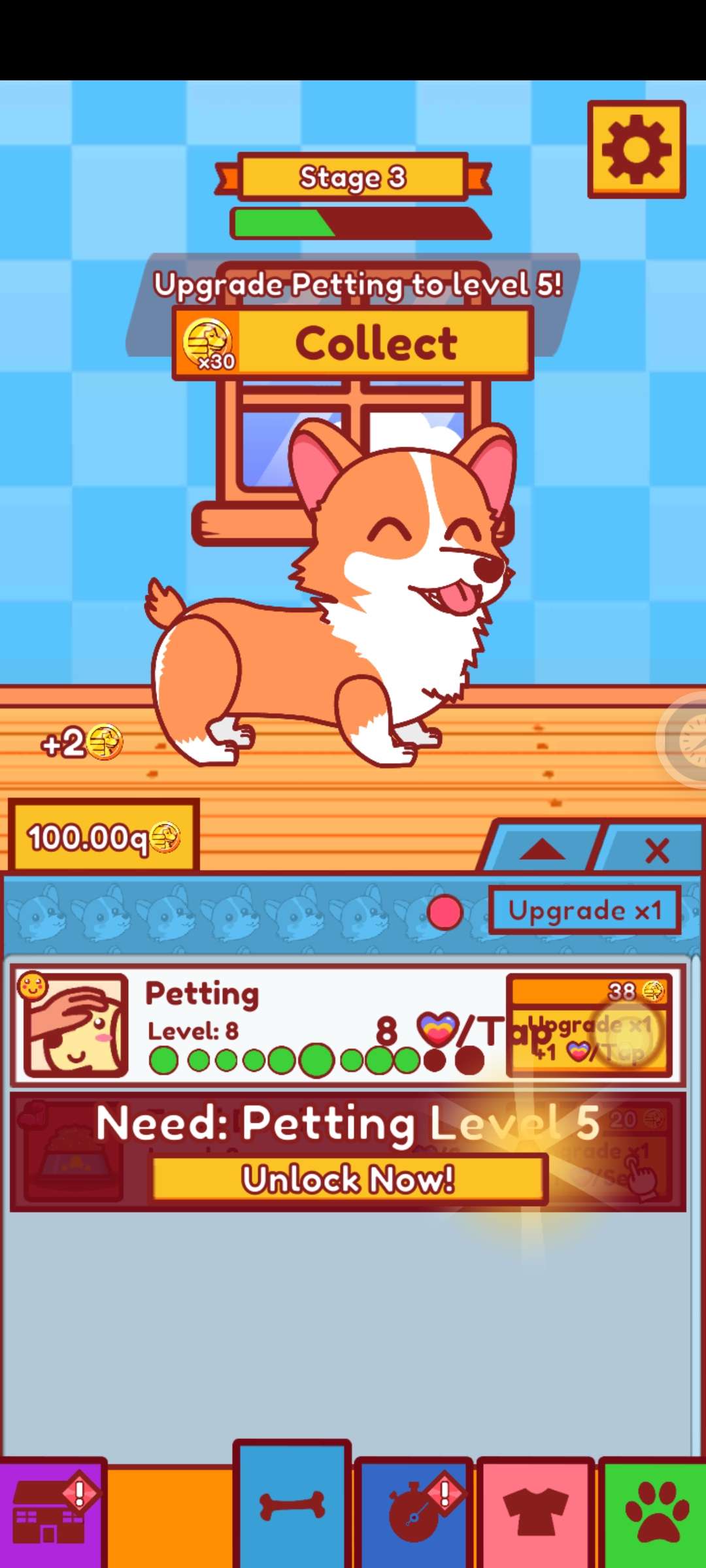Image resolution: width=706 pixels, height=1568 pixels.
Task: Open the green paw print tab
Action: [656, 1513]
